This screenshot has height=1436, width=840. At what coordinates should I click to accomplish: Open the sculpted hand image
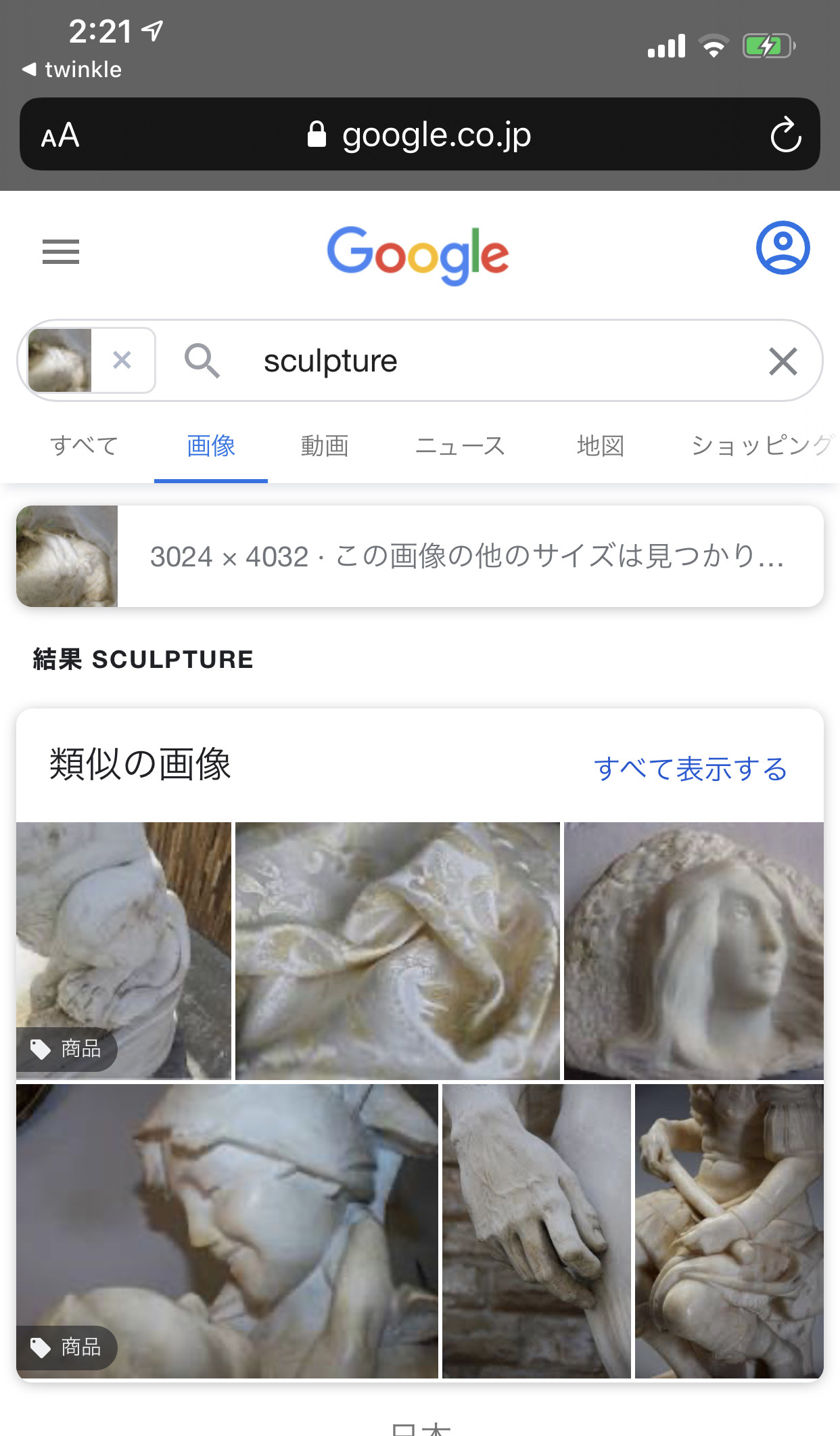point(536,1231)
